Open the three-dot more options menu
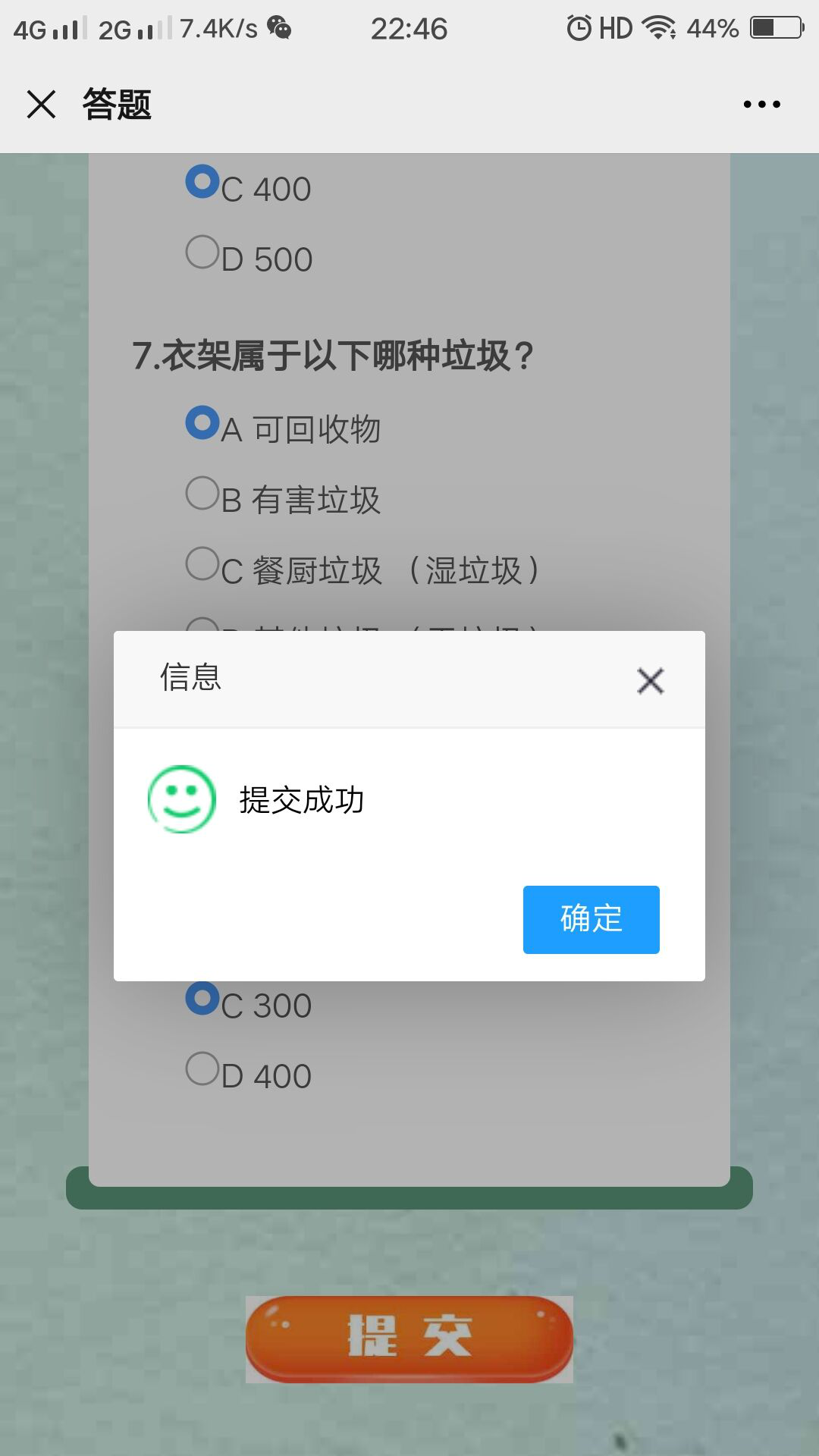The height and width of the screenshot is (1456, 819). [761, 104]
